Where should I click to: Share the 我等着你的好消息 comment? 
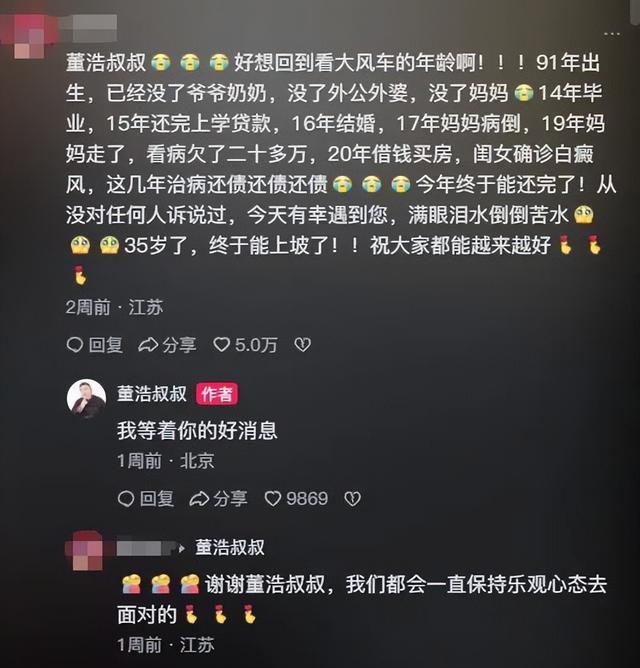[218, 498]
